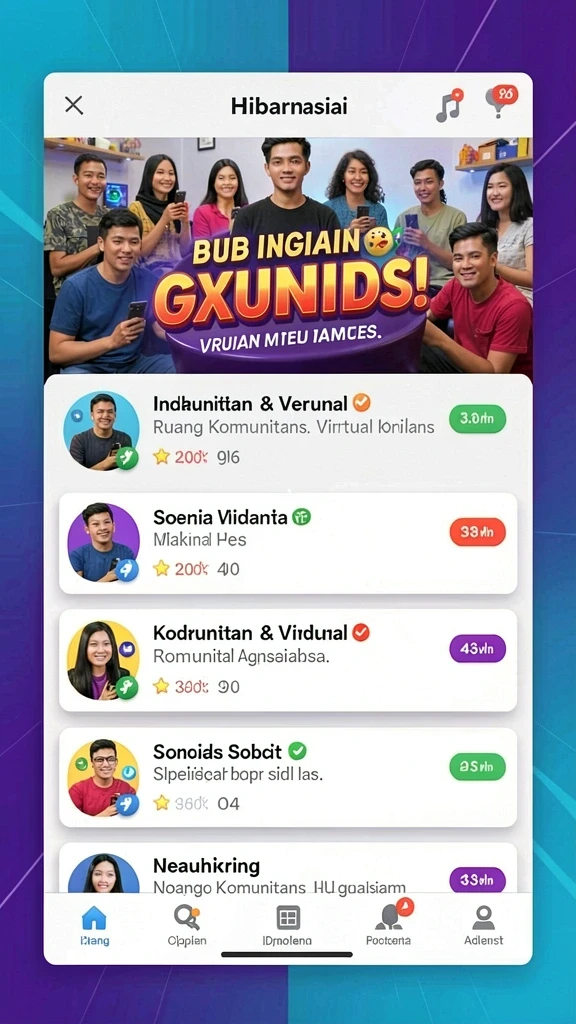Open the Kodrunitan & Virdunal card

(288, 660)
